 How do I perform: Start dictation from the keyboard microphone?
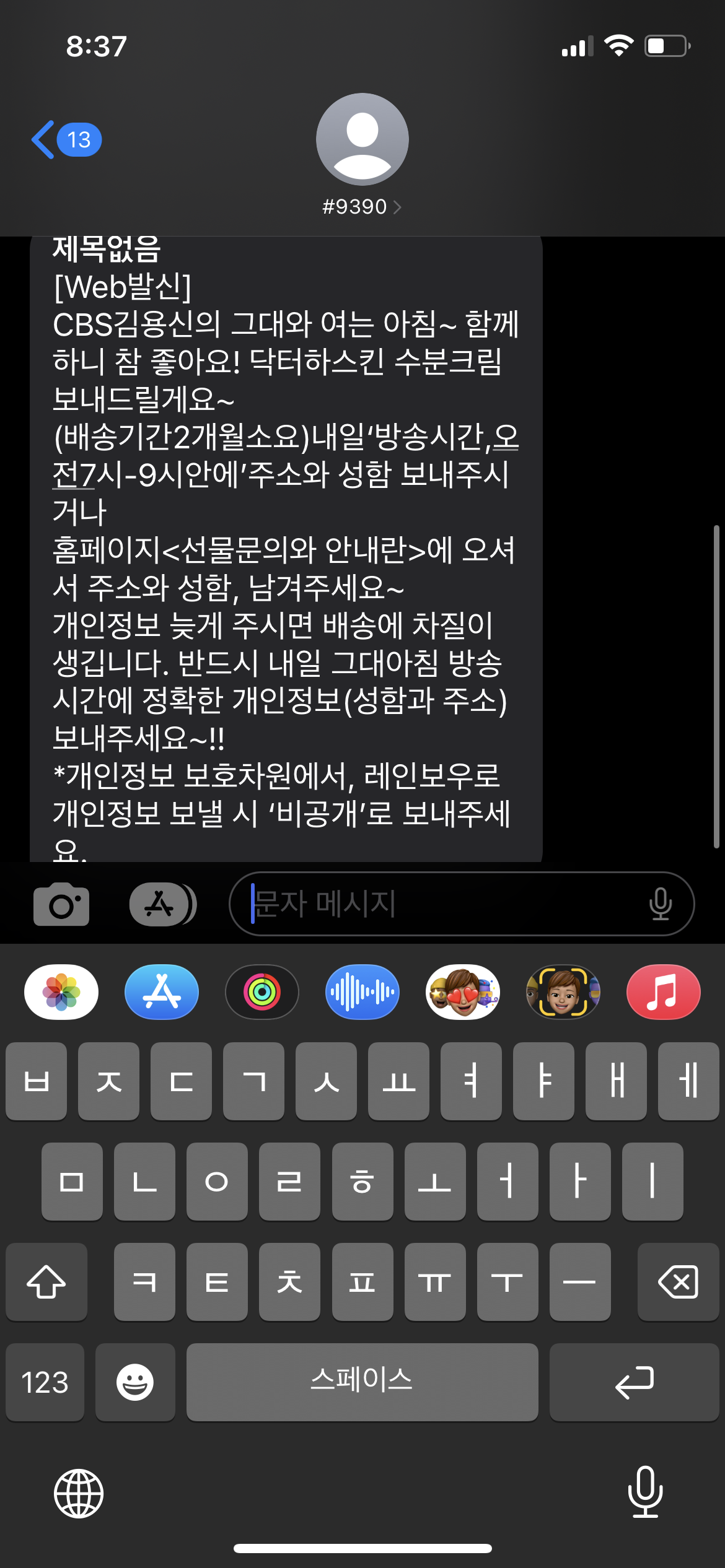[x=645, y=1492]
